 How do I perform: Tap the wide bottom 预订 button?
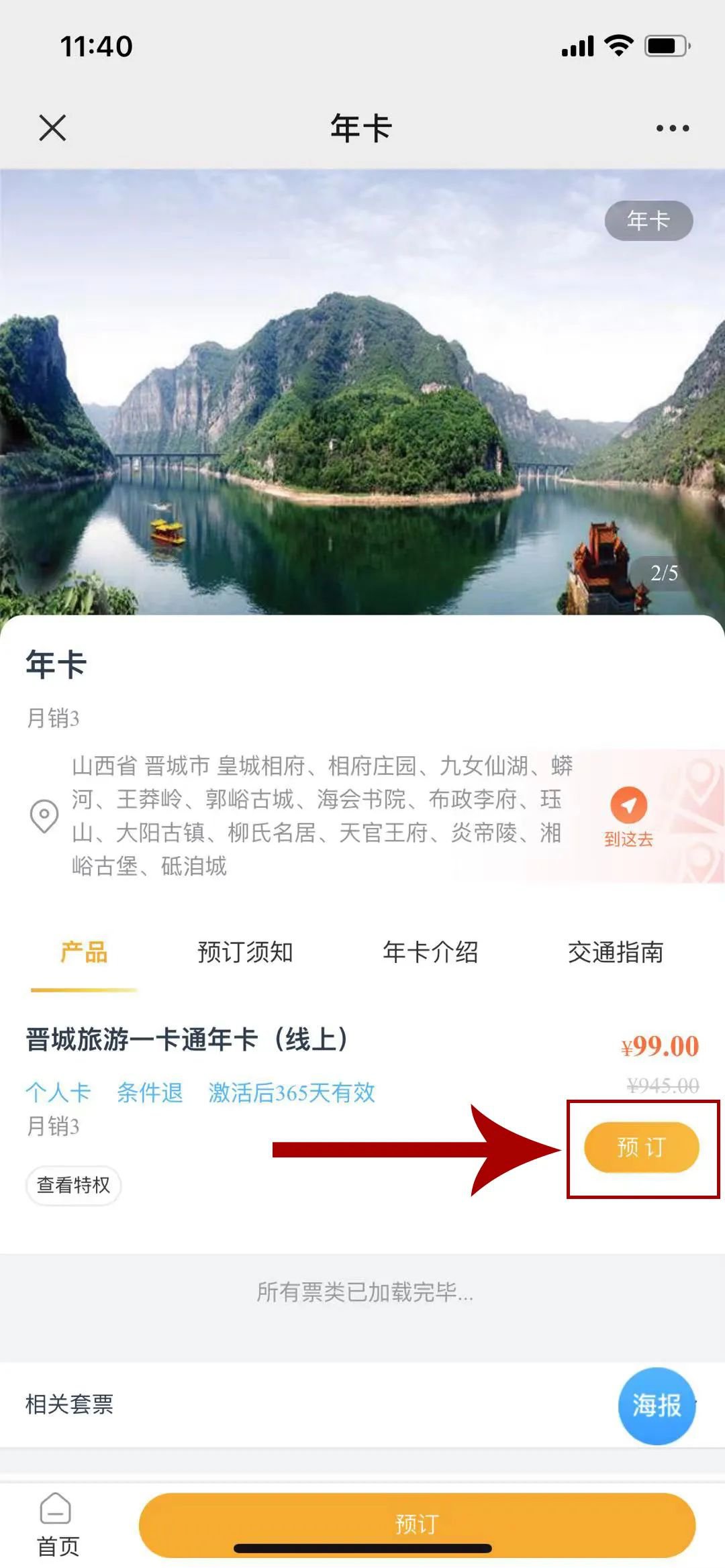(x=416, y=1524)
